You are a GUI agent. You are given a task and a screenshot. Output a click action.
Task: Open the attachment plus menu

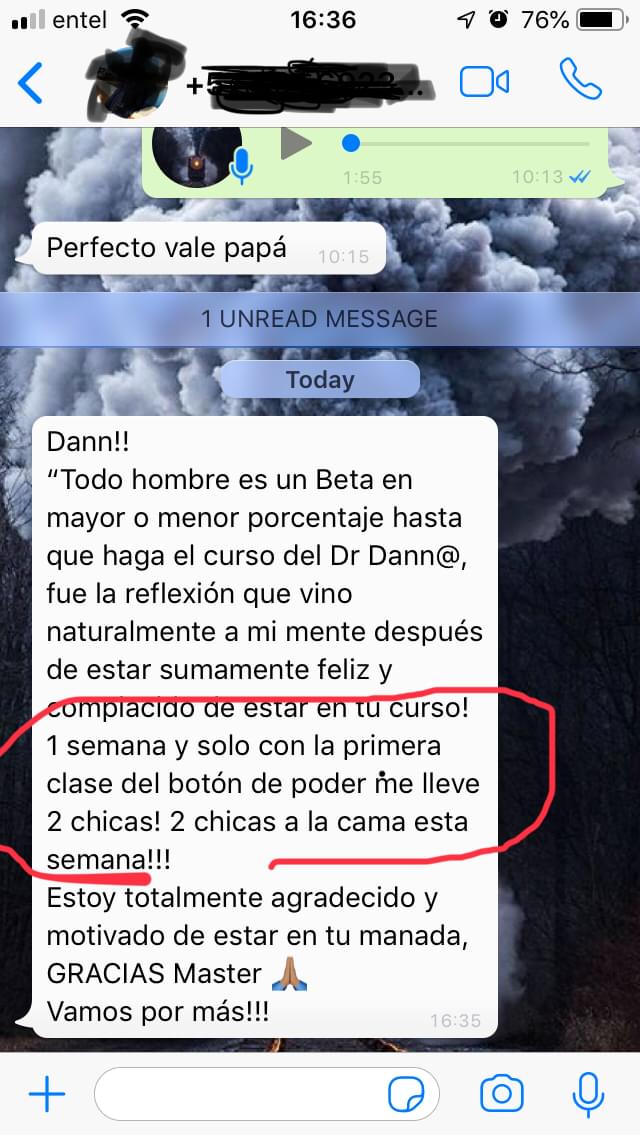pos(46,1095)
